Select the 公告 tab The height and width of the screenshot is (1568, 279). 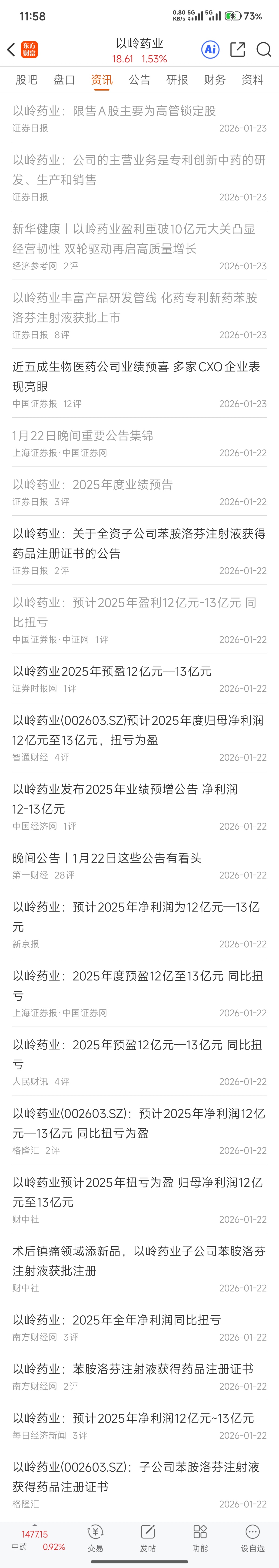pos(139,80)
